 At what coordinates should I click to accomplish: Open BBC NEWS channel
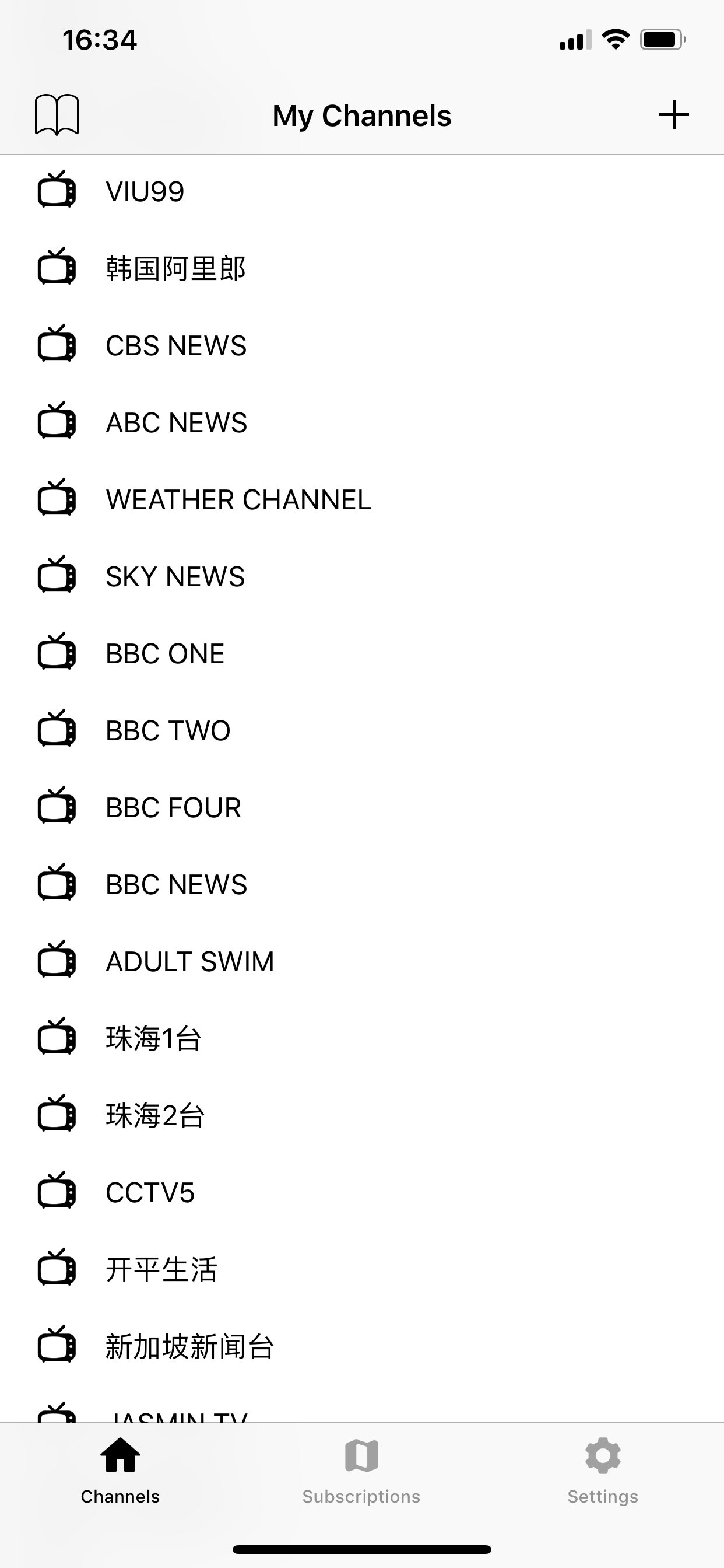tap(177, 884)
